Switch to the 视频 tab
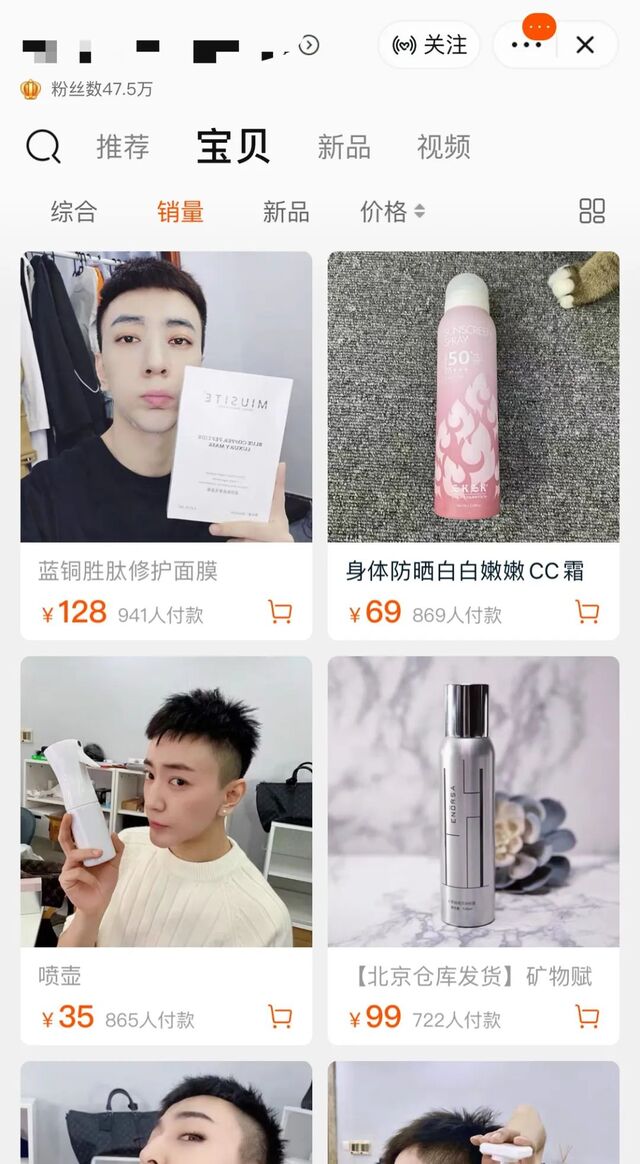The width and height of the screenshot is (640, 1164). click(444, 147)
